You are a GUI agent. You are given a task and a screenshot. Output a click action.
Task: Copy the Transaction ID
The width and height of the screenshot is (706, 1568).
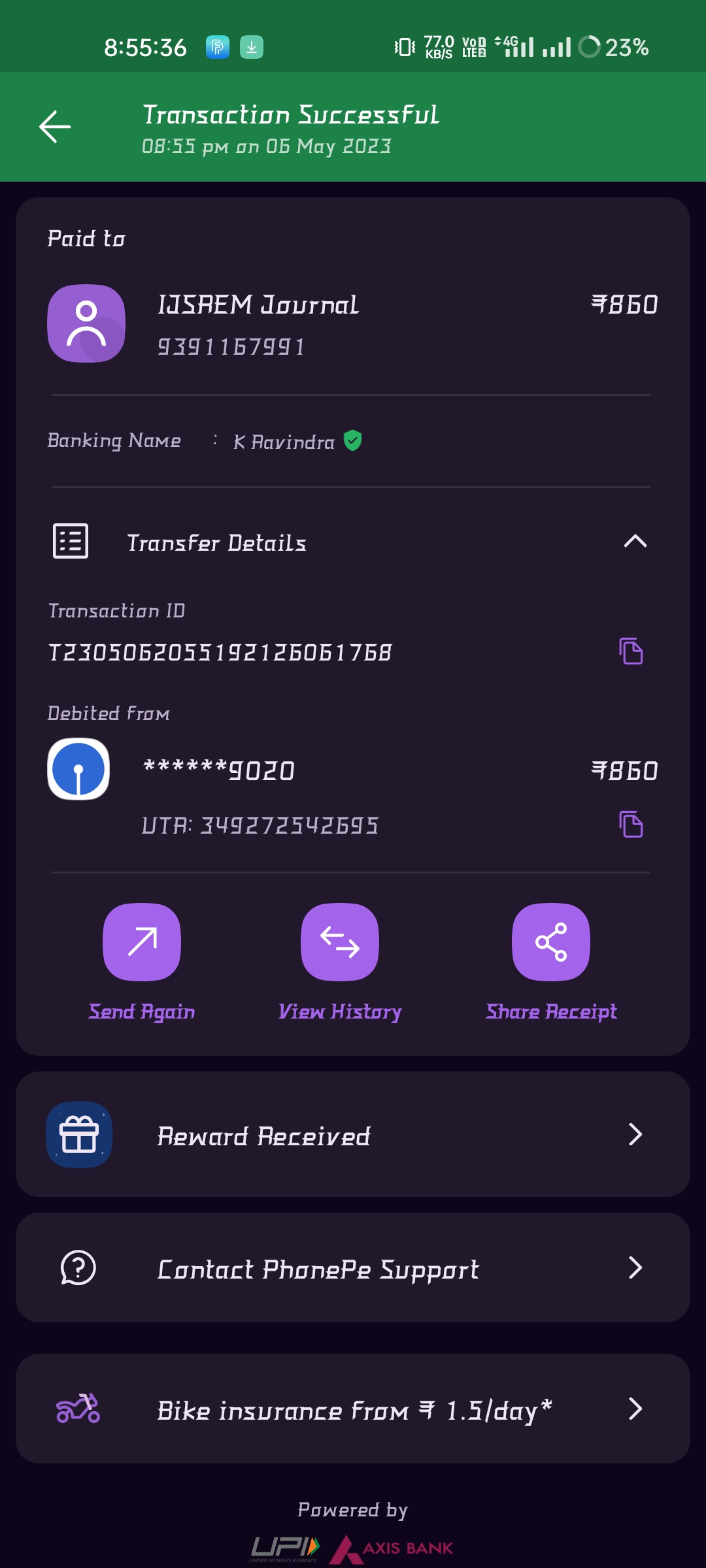[631, 651]
